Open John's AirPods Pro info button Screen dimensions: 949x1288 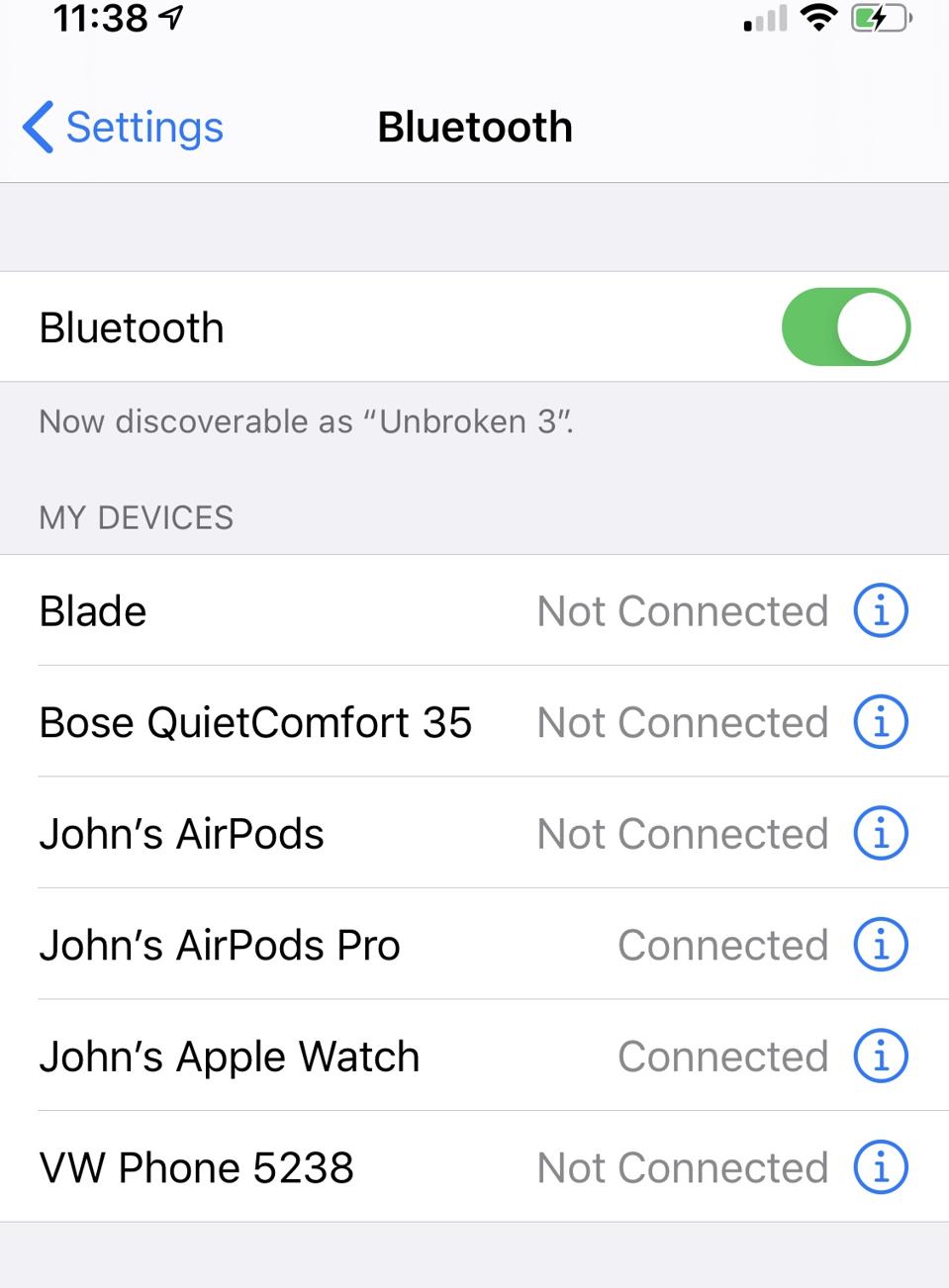click(880, 945)
